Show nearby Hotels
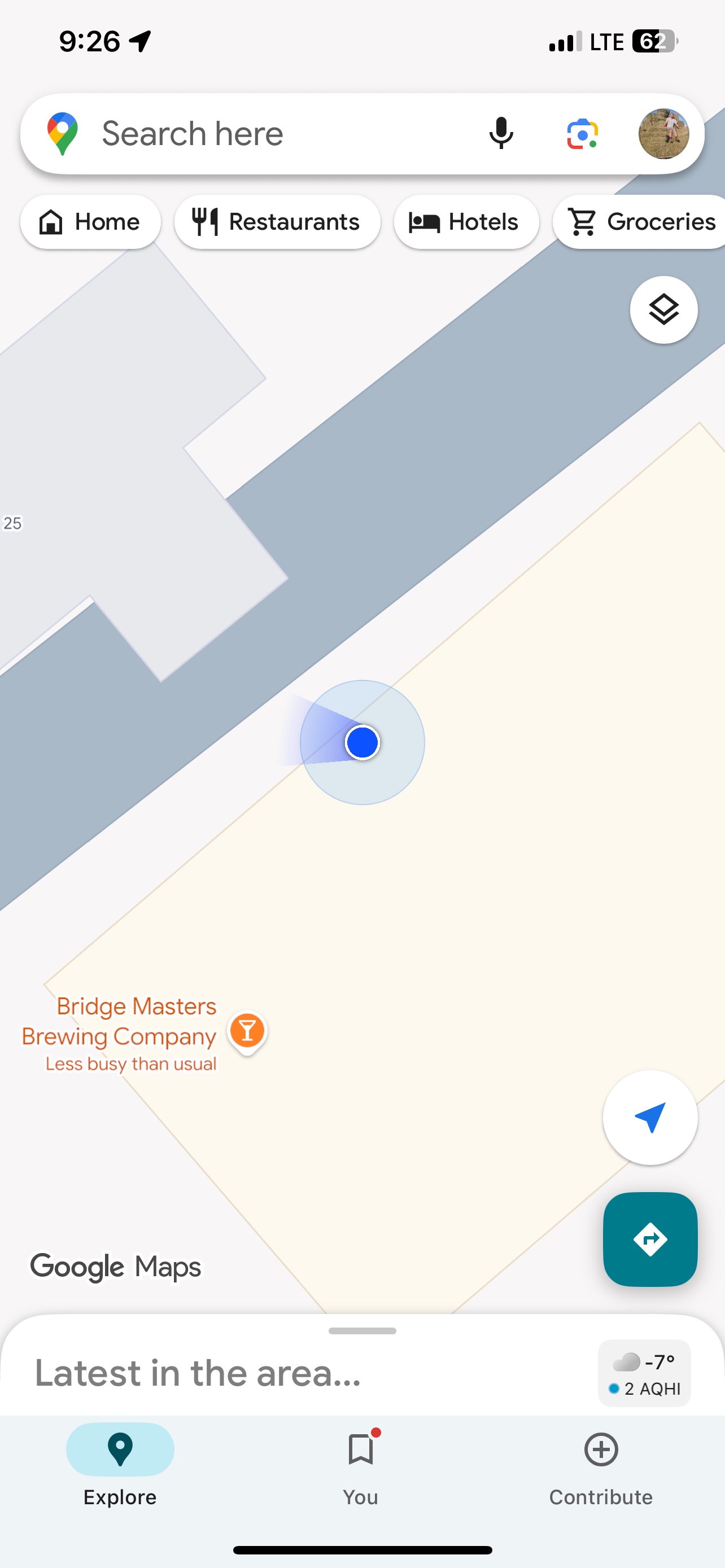 point(466,222)
